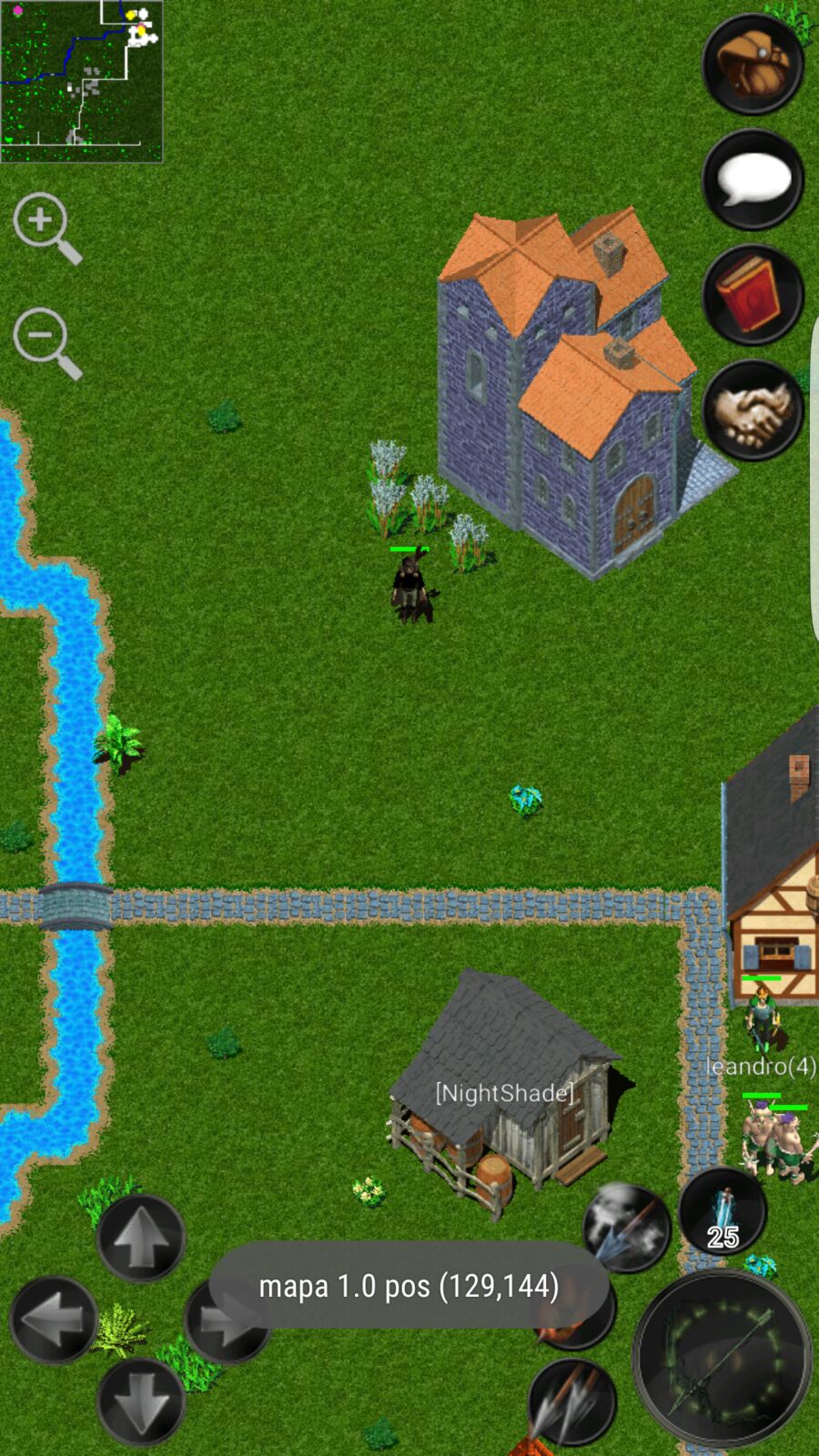Image resolution: width=819 pixels, height=1456 pixels.
Task: Open the handshake trade button
Action: click(x=753, y=409)
